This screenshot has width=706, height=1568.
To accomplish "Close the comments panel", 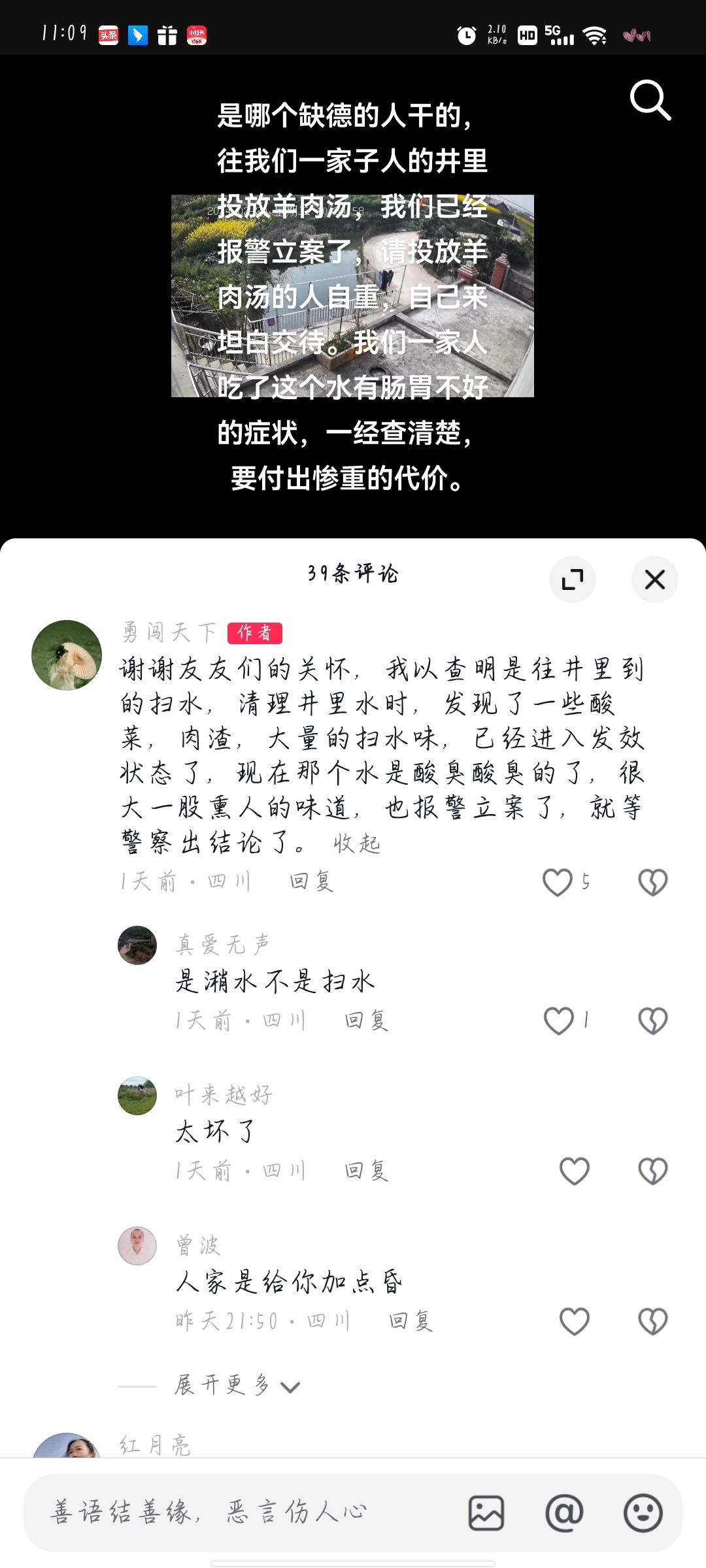I will 654,580.
